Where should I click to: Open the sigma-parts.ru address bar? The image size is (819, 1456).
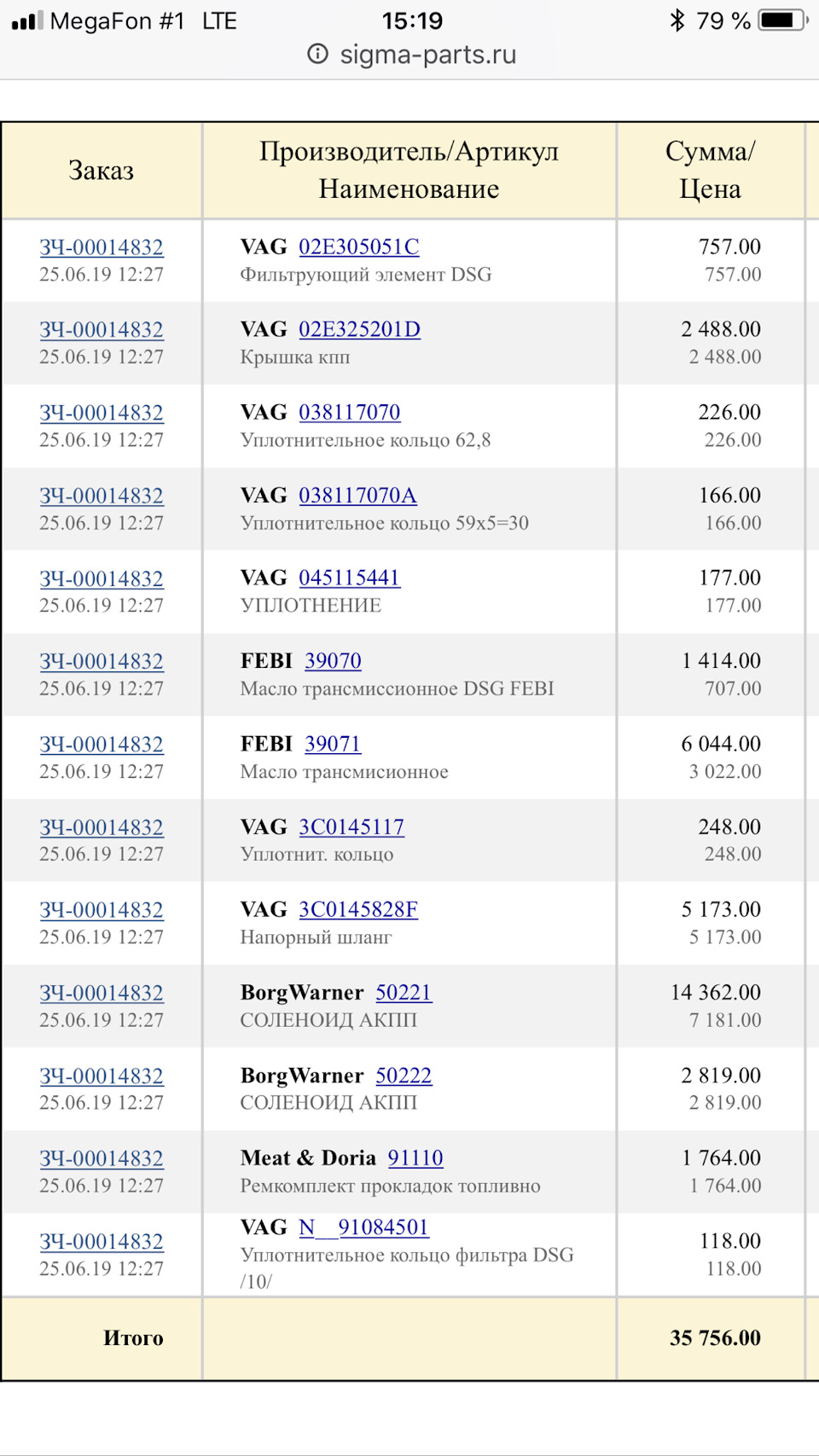coord(411,55)
